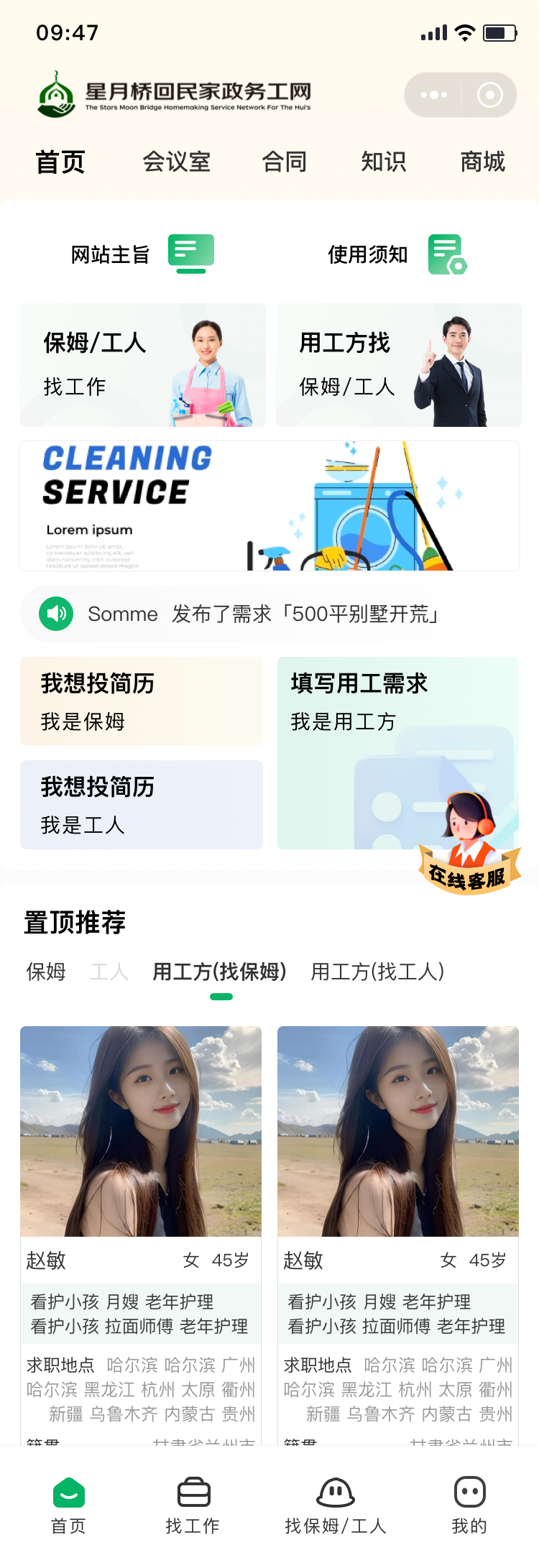Open the 用工方找 保姆/工人 card
539x1568 pixels.
(399, 365)
